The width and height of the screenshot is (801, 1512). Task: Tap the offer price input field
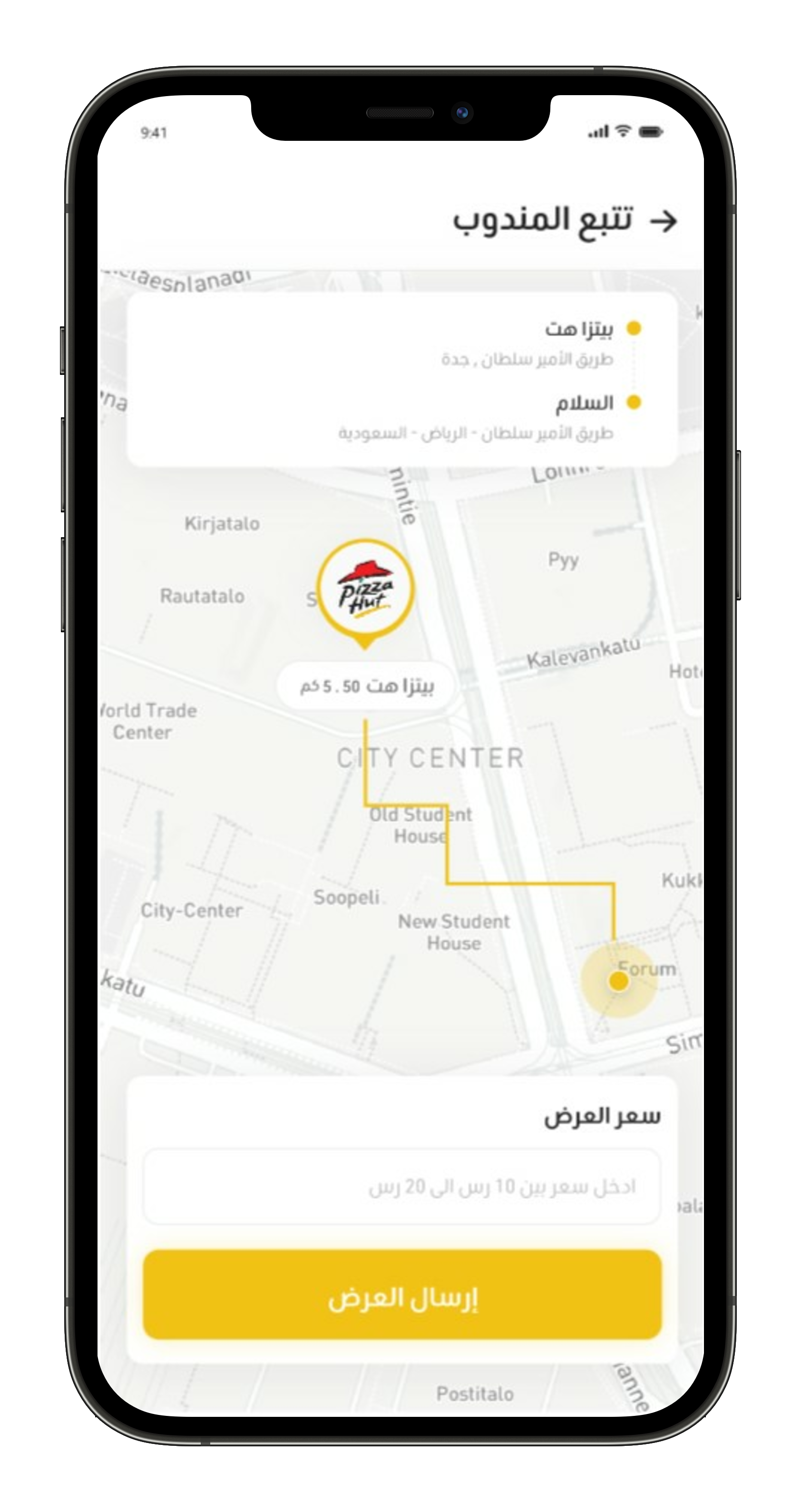(x=401, y=1186)
